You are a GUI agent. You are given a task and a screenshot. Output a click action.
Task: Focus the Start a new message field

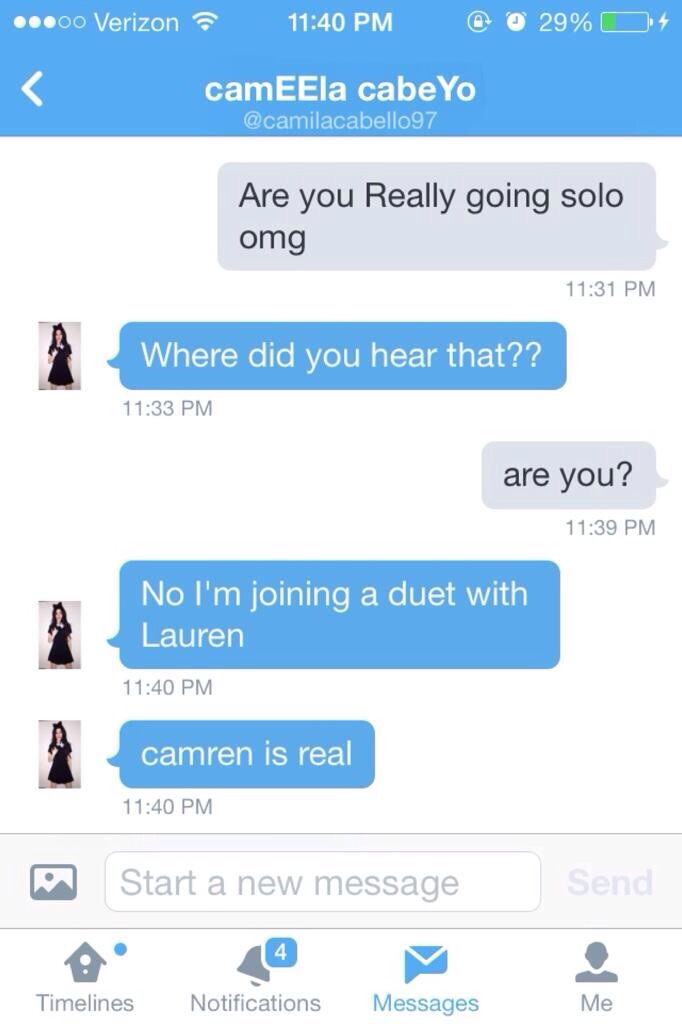[x=322, y=882]
